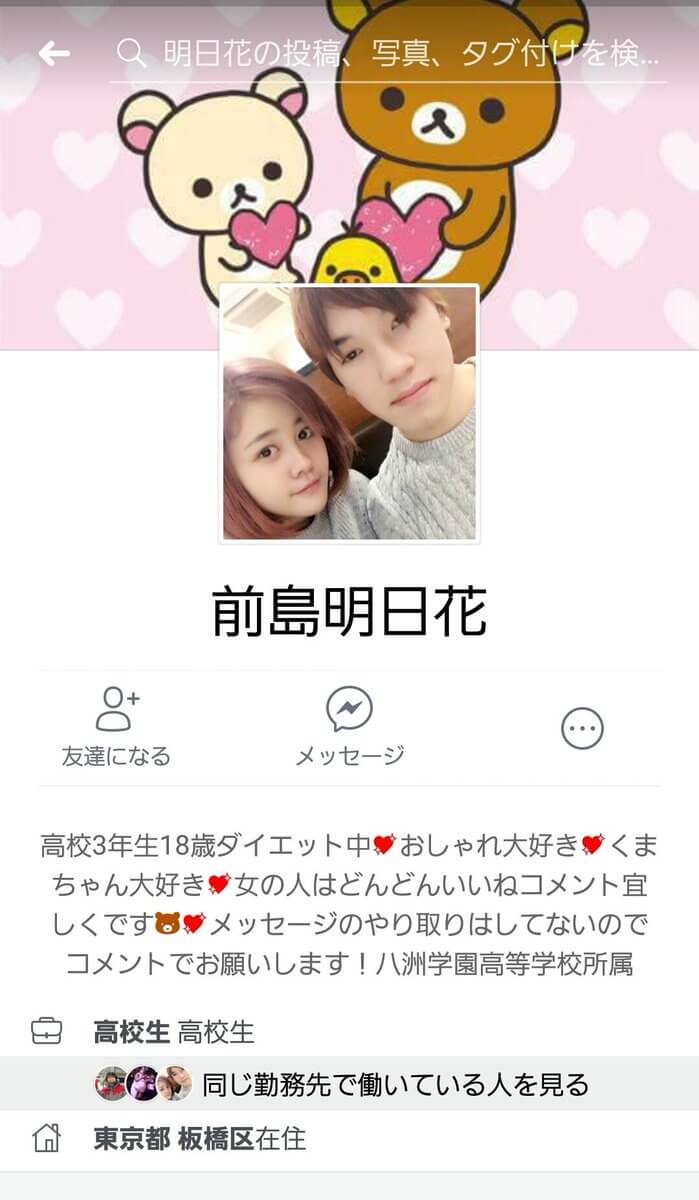View 同じ勤務先で働いている人を見る
Screen dimensions: 699x1200
(x=395, y=1083)
